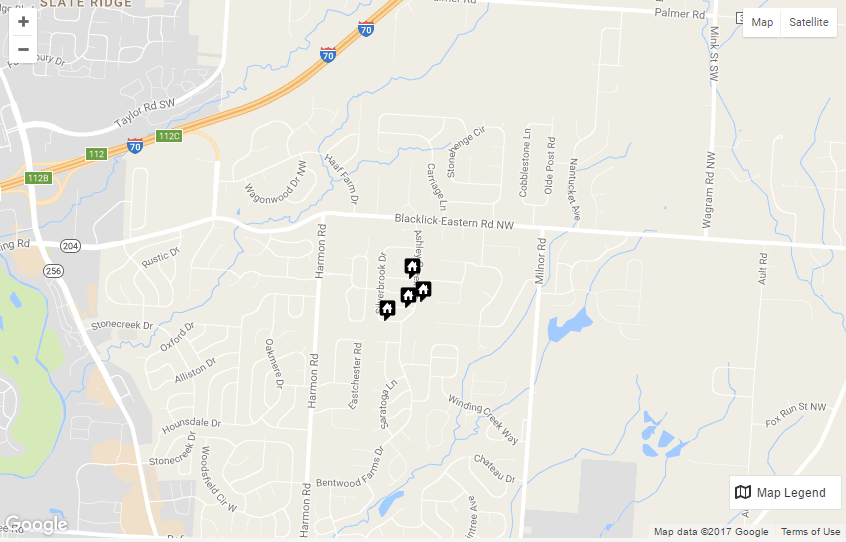
Task: Zoom out of the map
Action: tap(23, 49)
